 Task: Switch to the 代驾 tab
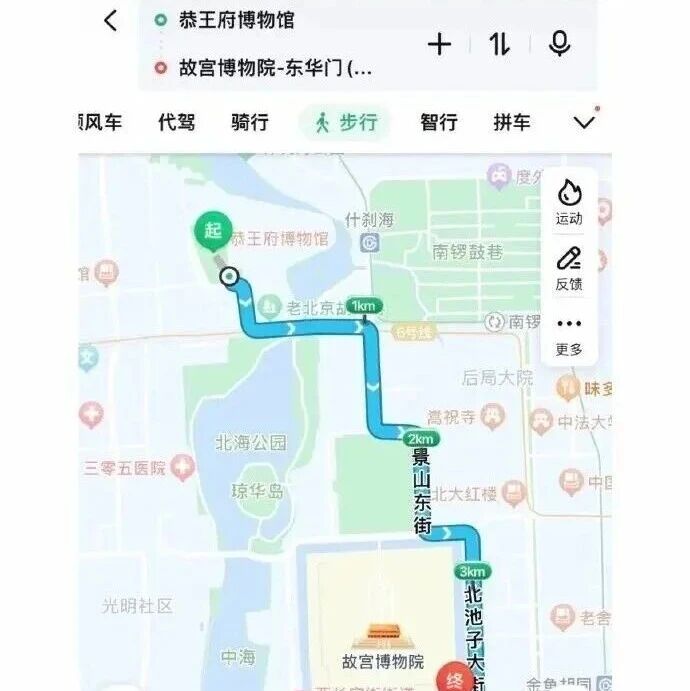(x=176, y=122)
